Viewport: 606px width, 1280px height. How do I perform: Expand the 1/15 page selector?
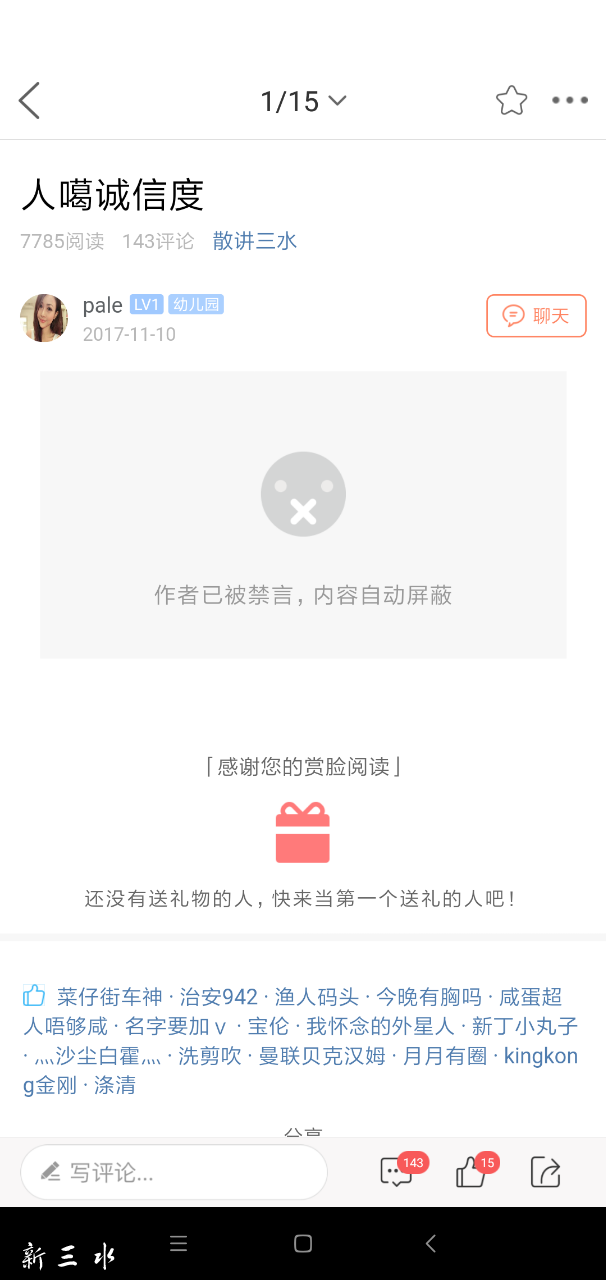[303, 101]
